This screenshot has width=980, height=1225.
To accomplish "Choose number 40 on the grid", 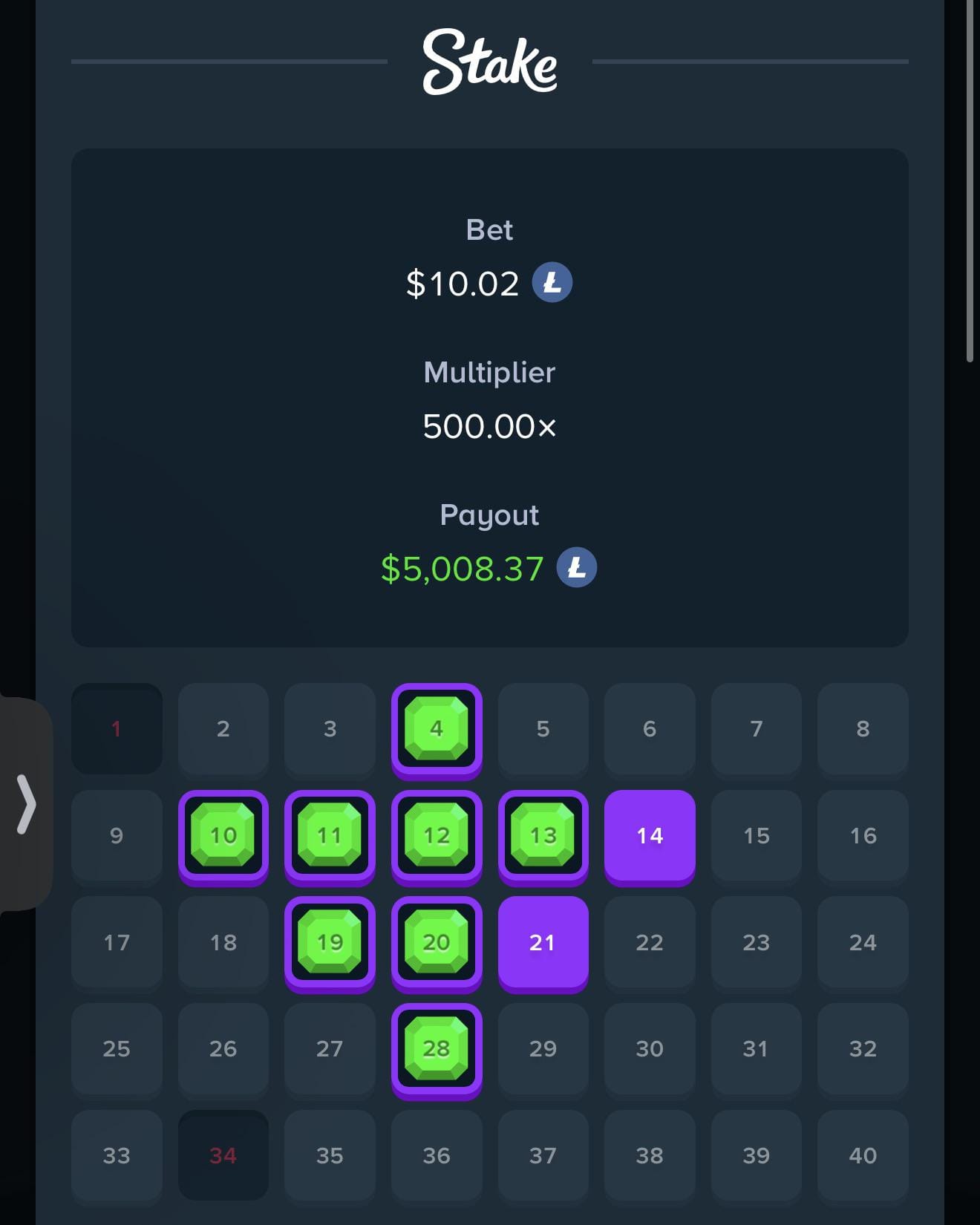I will (x=863, y=1155).
